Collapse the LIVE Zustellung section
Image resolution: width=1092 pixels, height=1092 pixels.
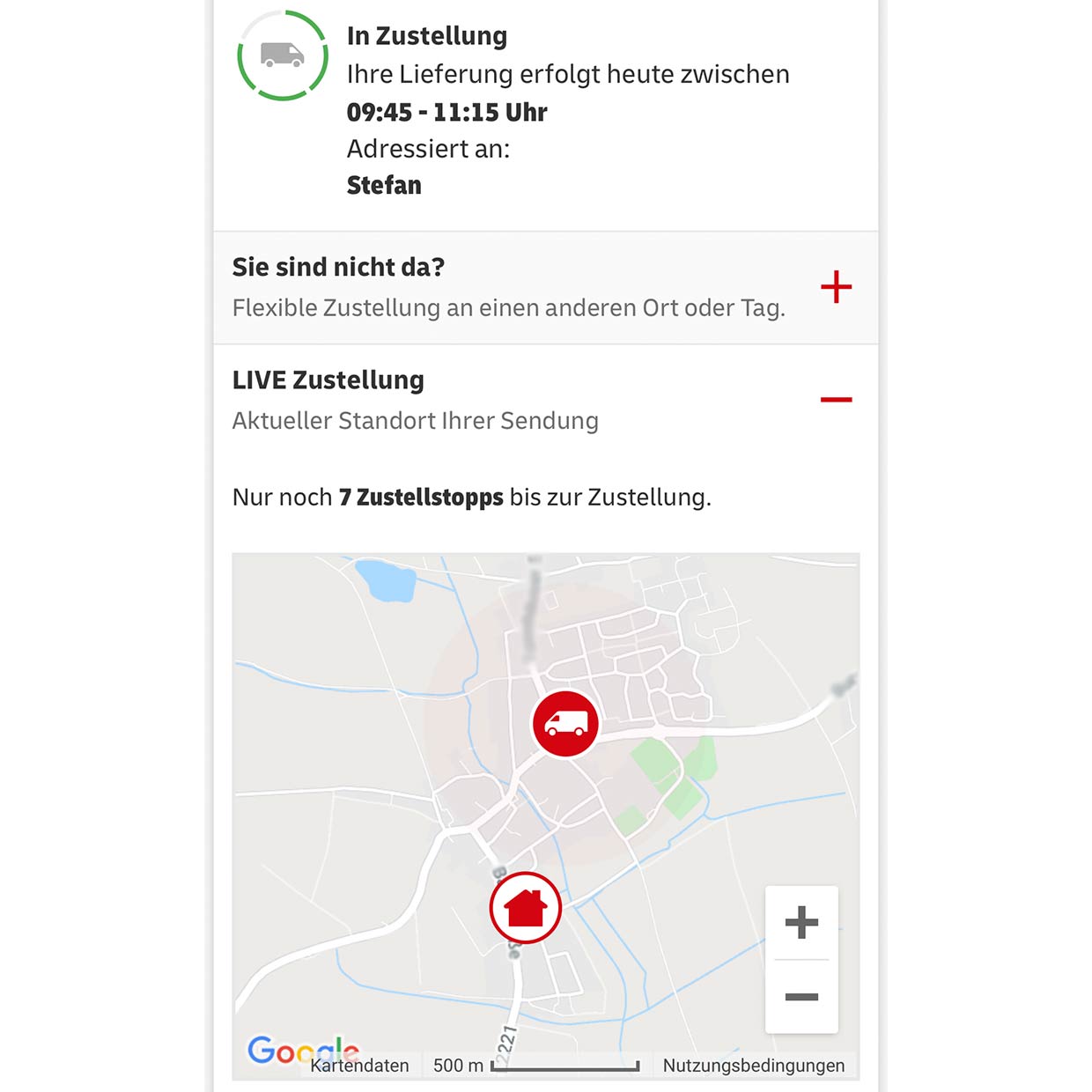[x=836, y=400]
